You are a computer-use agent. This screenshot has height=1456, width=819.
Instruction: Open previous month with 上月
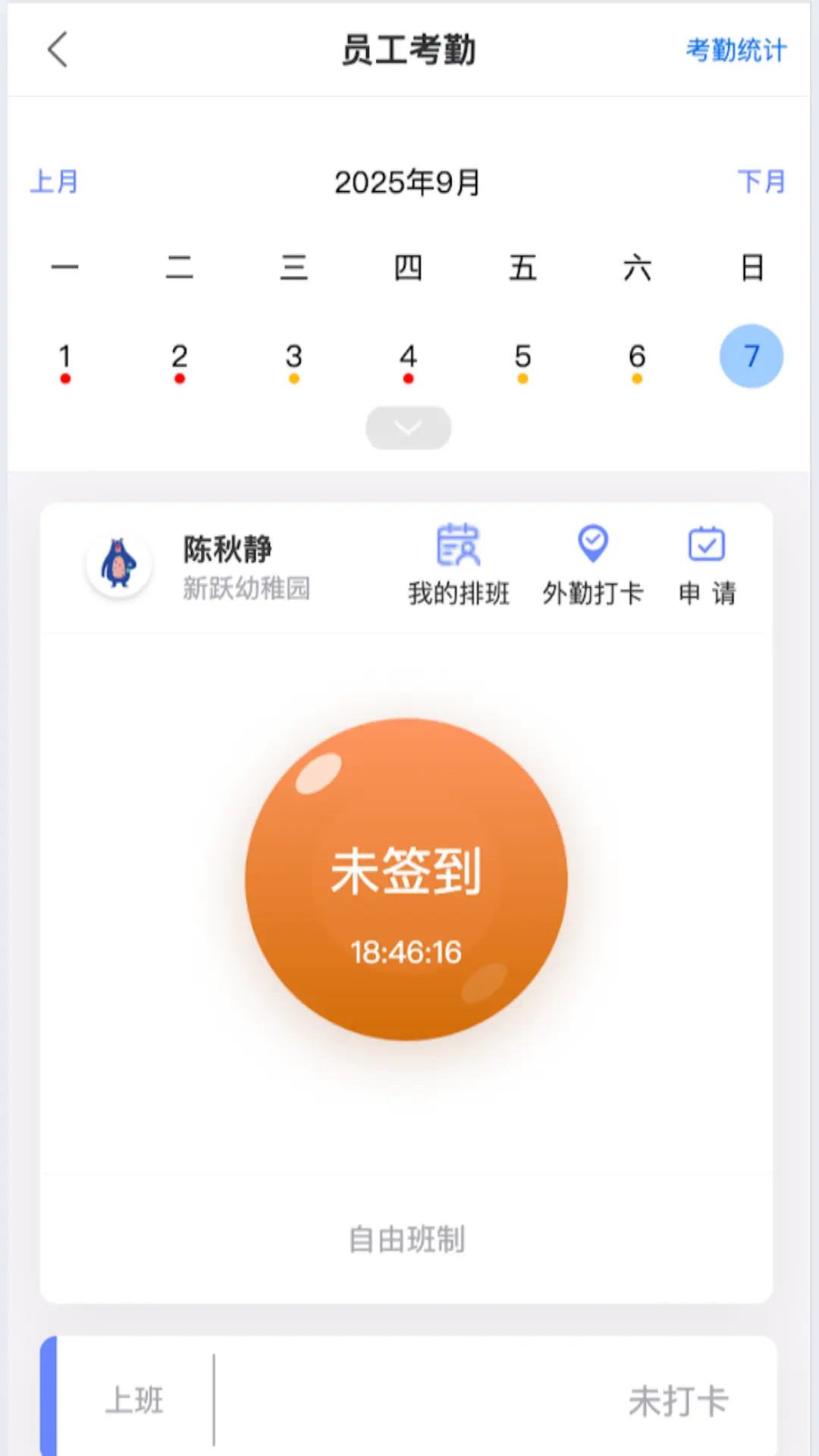[x=53, y=182]
